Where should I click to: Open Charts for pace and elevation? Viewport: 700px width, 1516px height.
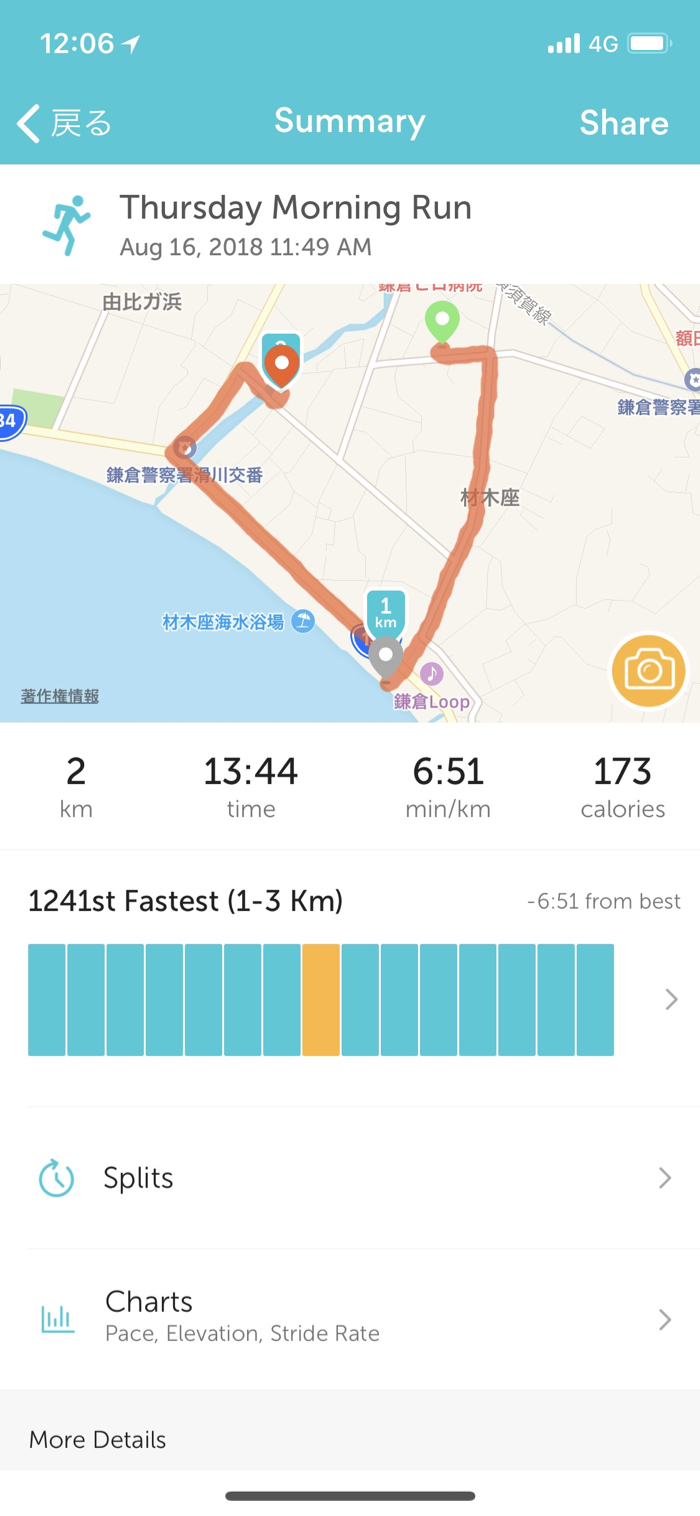click(x=350, y=1317)
